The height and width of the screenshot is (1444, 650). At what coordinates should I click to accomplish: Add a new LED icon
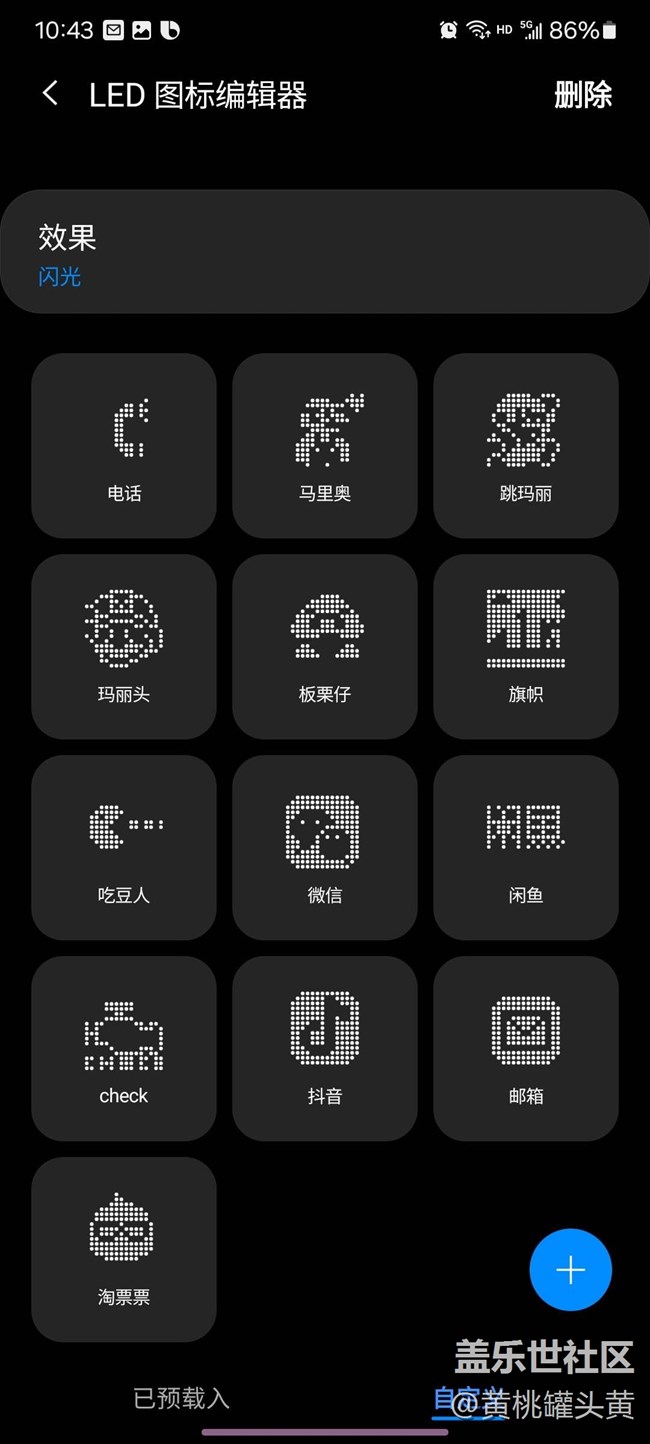coord(570,1270)
